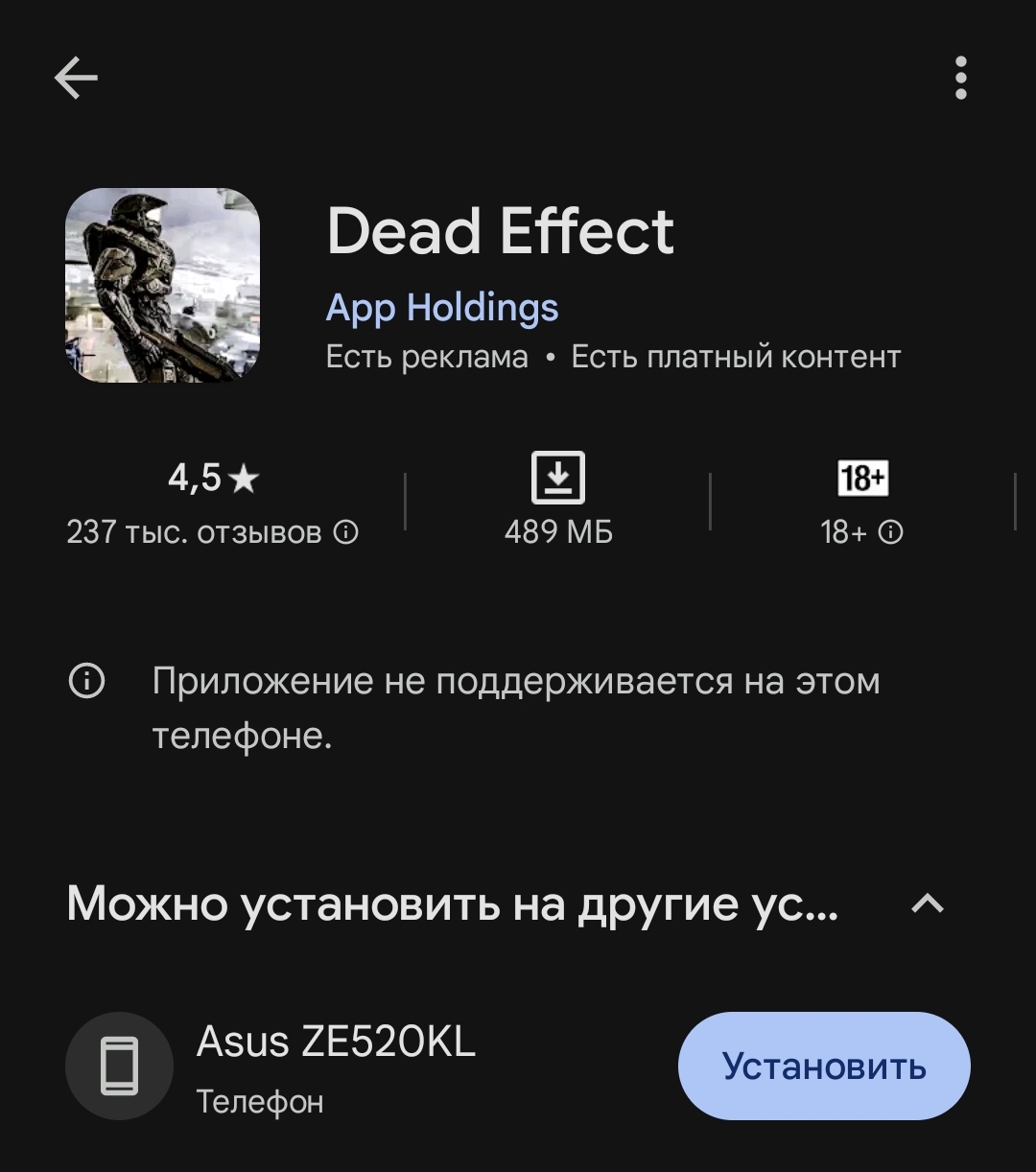The width and height of the screenshot is (1036, 1172).
Task: Go back using the arrow icon
Action: click(x=77, y=78)
